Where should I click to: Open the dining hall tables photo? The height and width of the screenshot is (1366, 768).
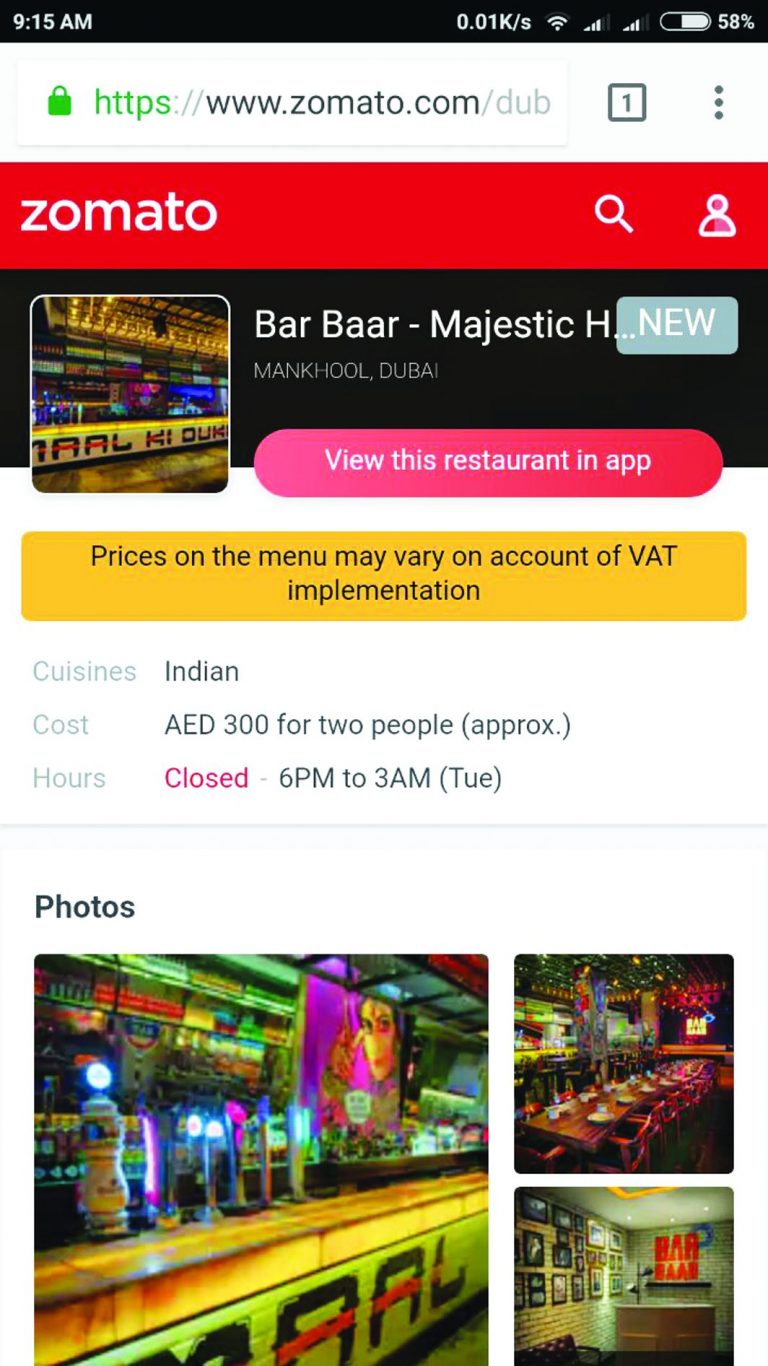[624, 1063]
